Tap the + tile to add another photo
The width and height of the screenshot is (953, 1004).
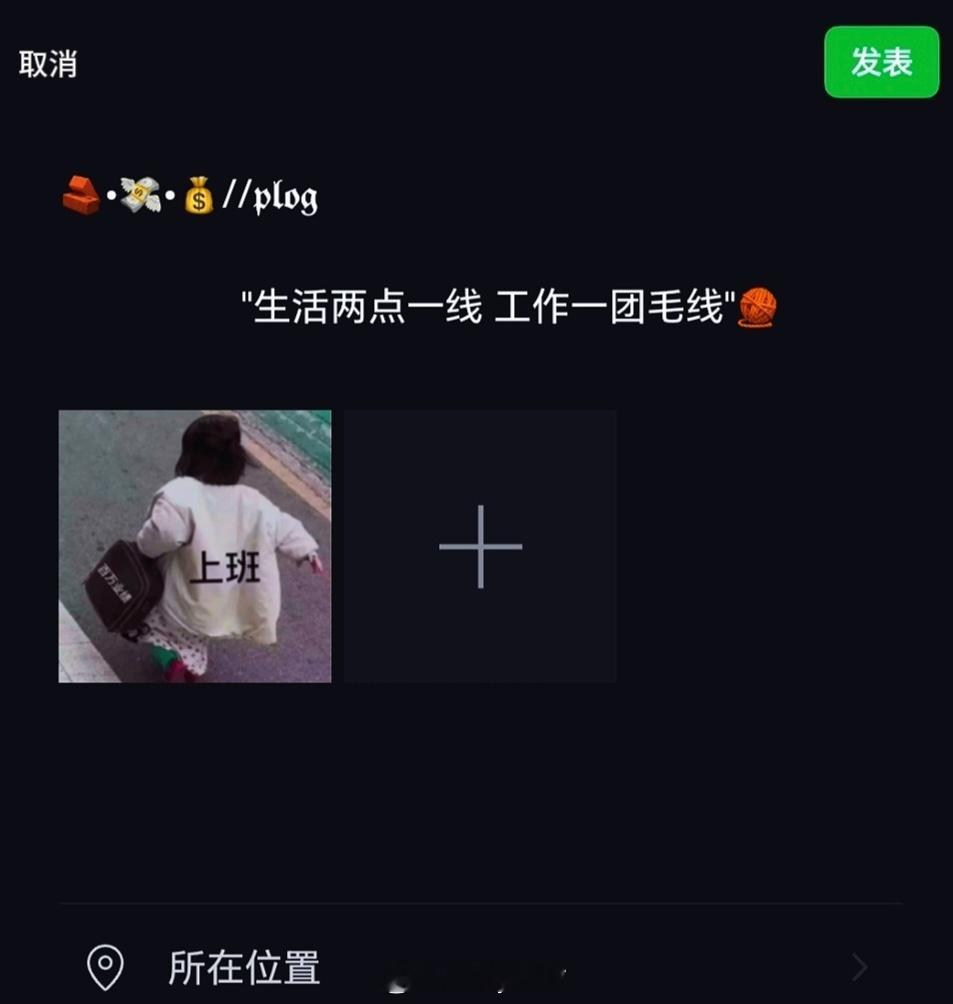[x=480, y=545]
